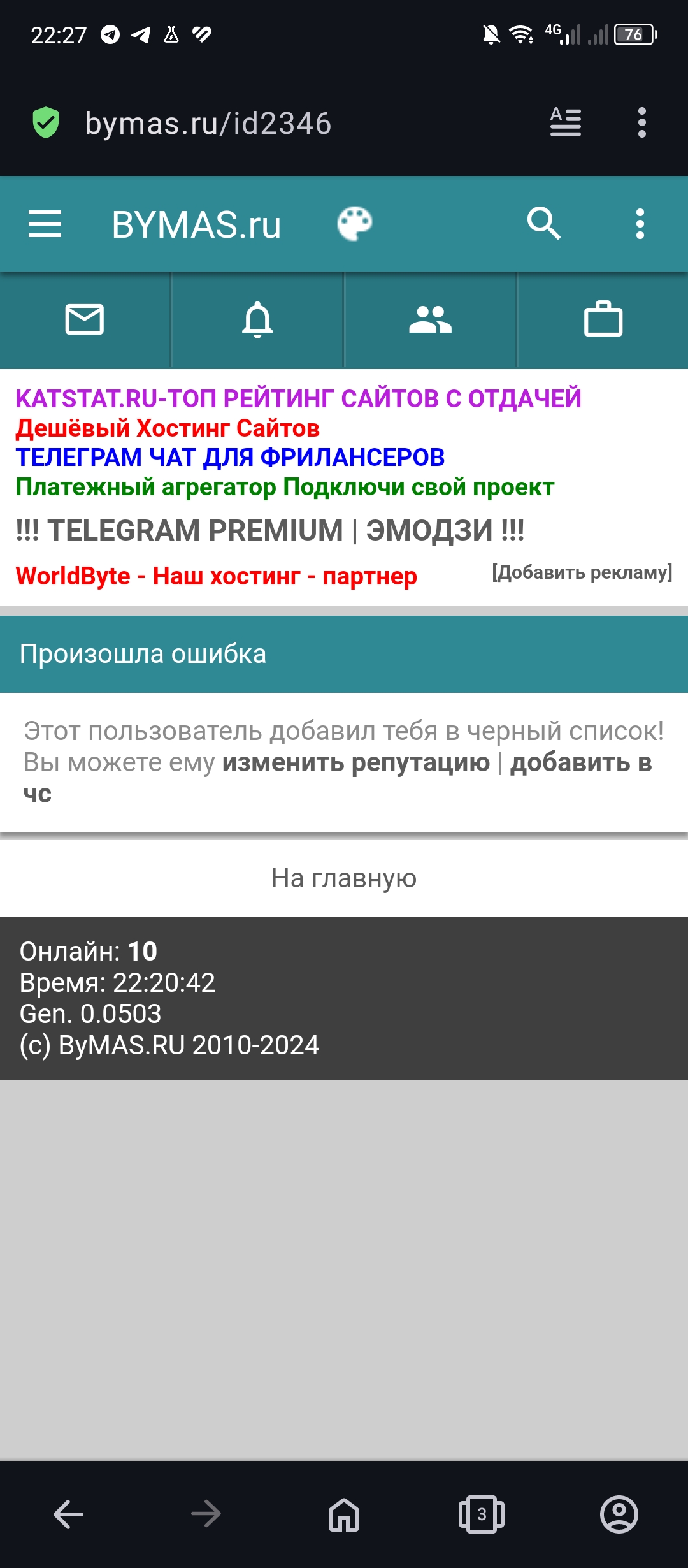688x1568 pixels.
Task: Open ТЕЛЕГРАМ ЧАТ ДЛЯ ФРИЛАНСЕРОВ link
Action: point(230,458)
